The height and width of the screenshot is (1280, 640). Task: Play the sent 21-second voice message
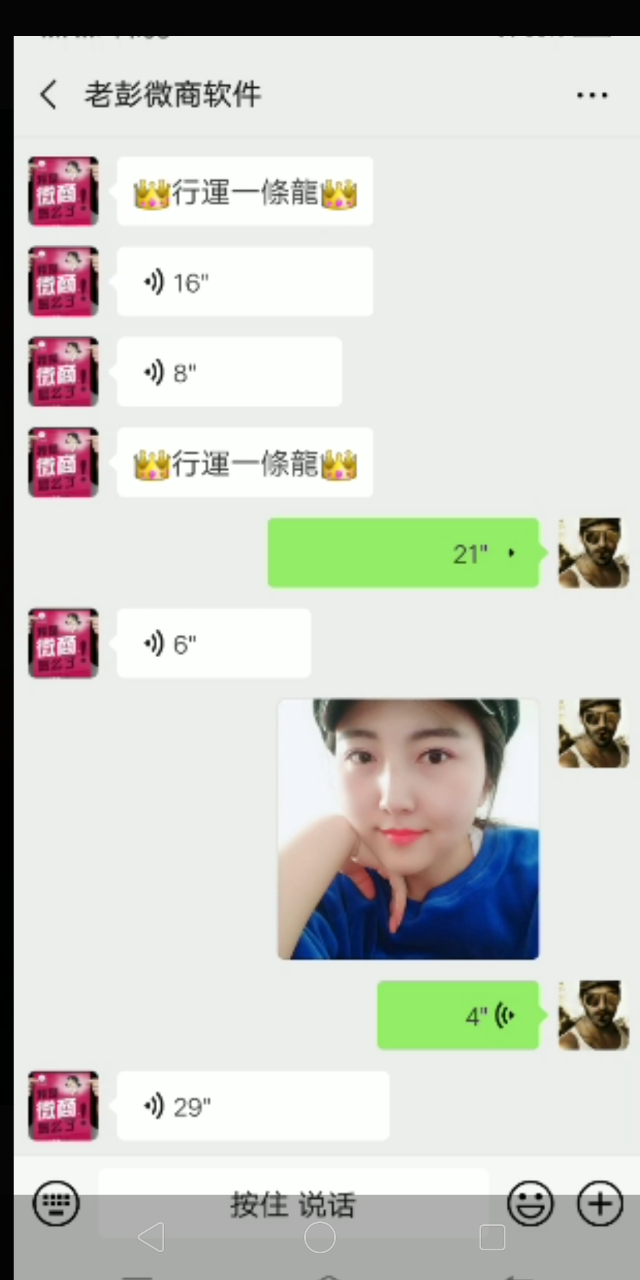tap(402, 553)
